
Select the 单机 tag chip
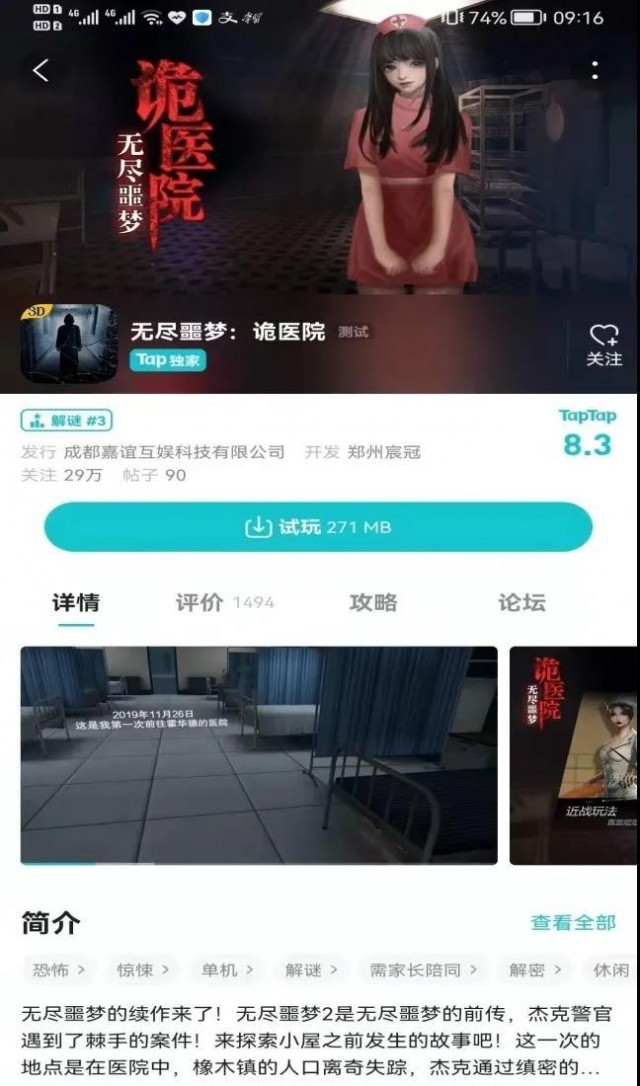click(227, 969)
